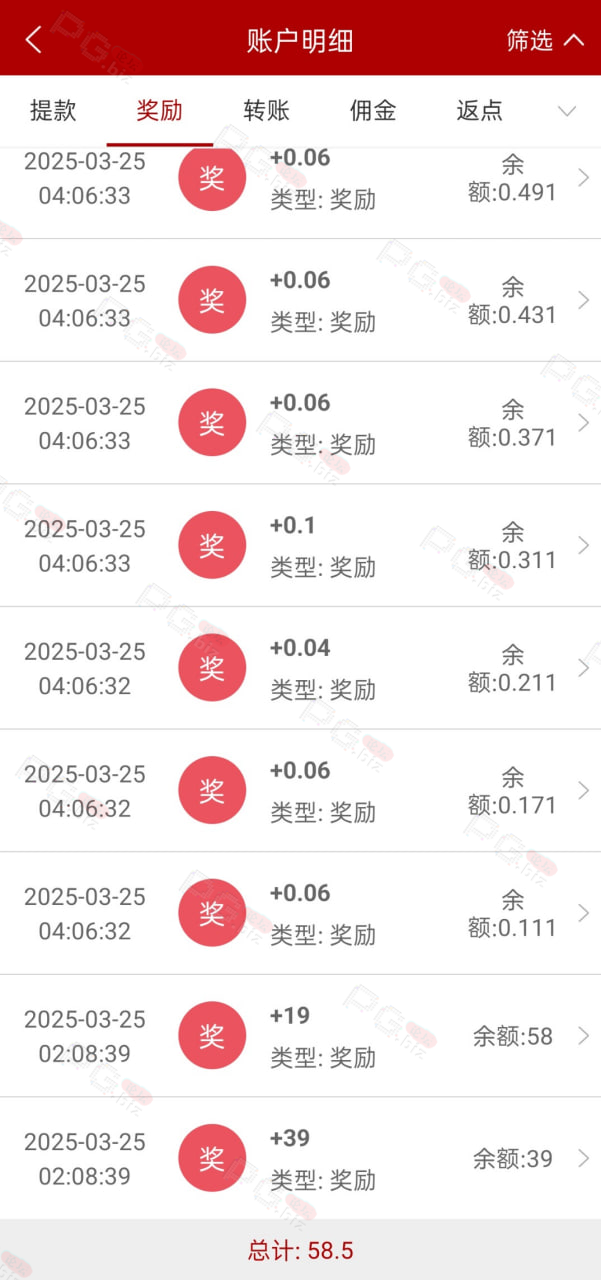Open the reward record with balance 0.111
Screen dimensions: 601x1280
tap(300, 913)
